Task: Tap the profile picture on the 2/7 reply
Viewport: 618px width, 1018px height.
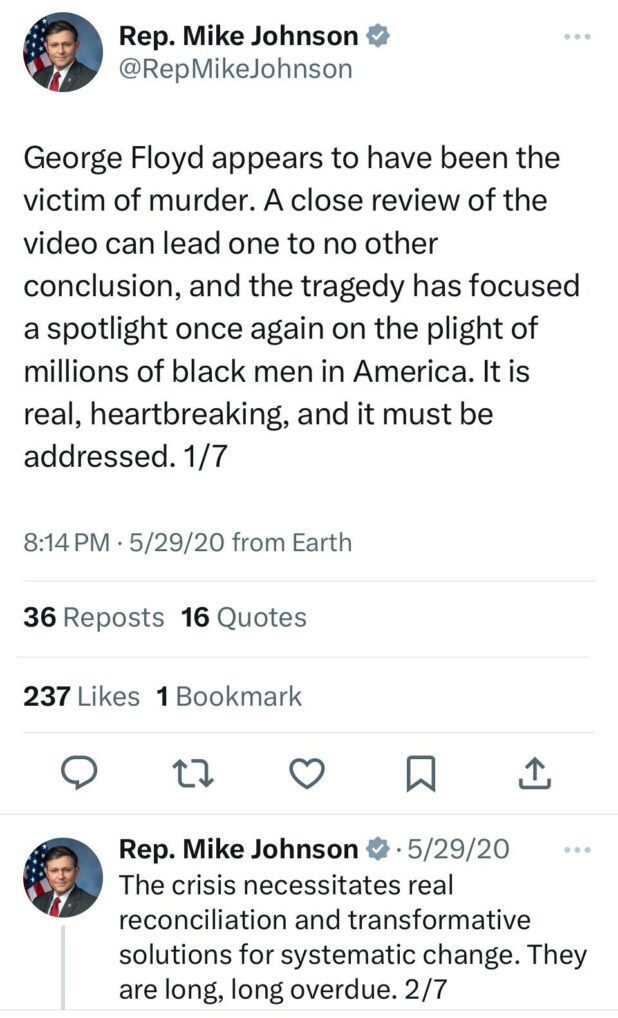Action: coord(62,877)
